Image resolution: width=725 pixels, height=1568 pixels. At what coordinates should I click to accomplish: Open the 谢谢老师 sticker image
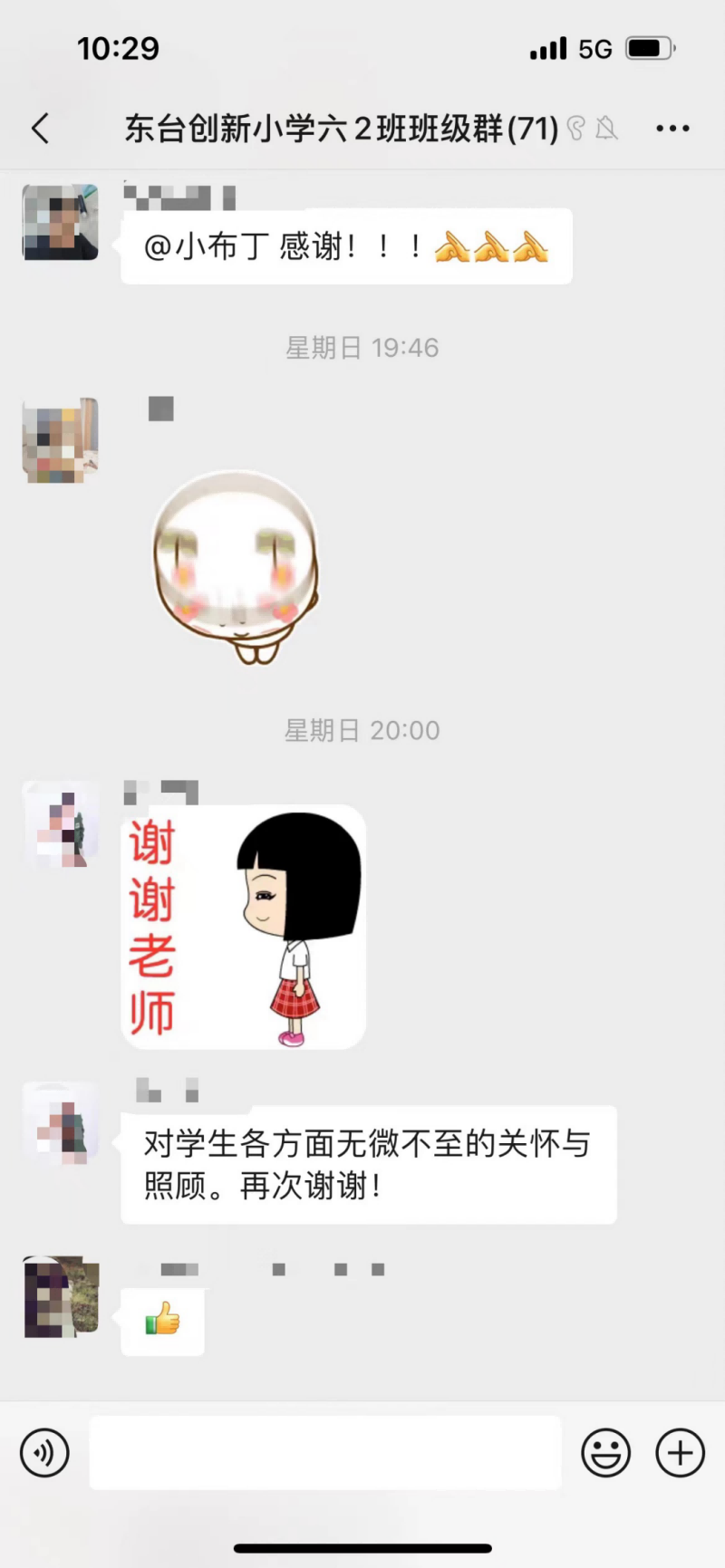pyautogui.click(x=244, y=927)
